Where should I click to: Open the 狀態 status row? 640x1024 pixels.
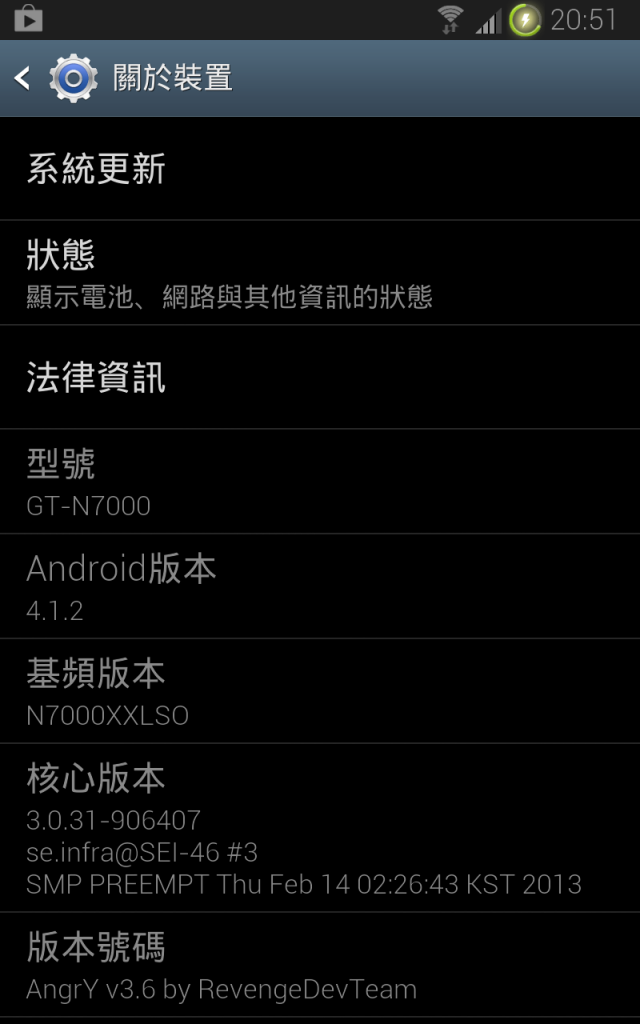click(320, 272)
